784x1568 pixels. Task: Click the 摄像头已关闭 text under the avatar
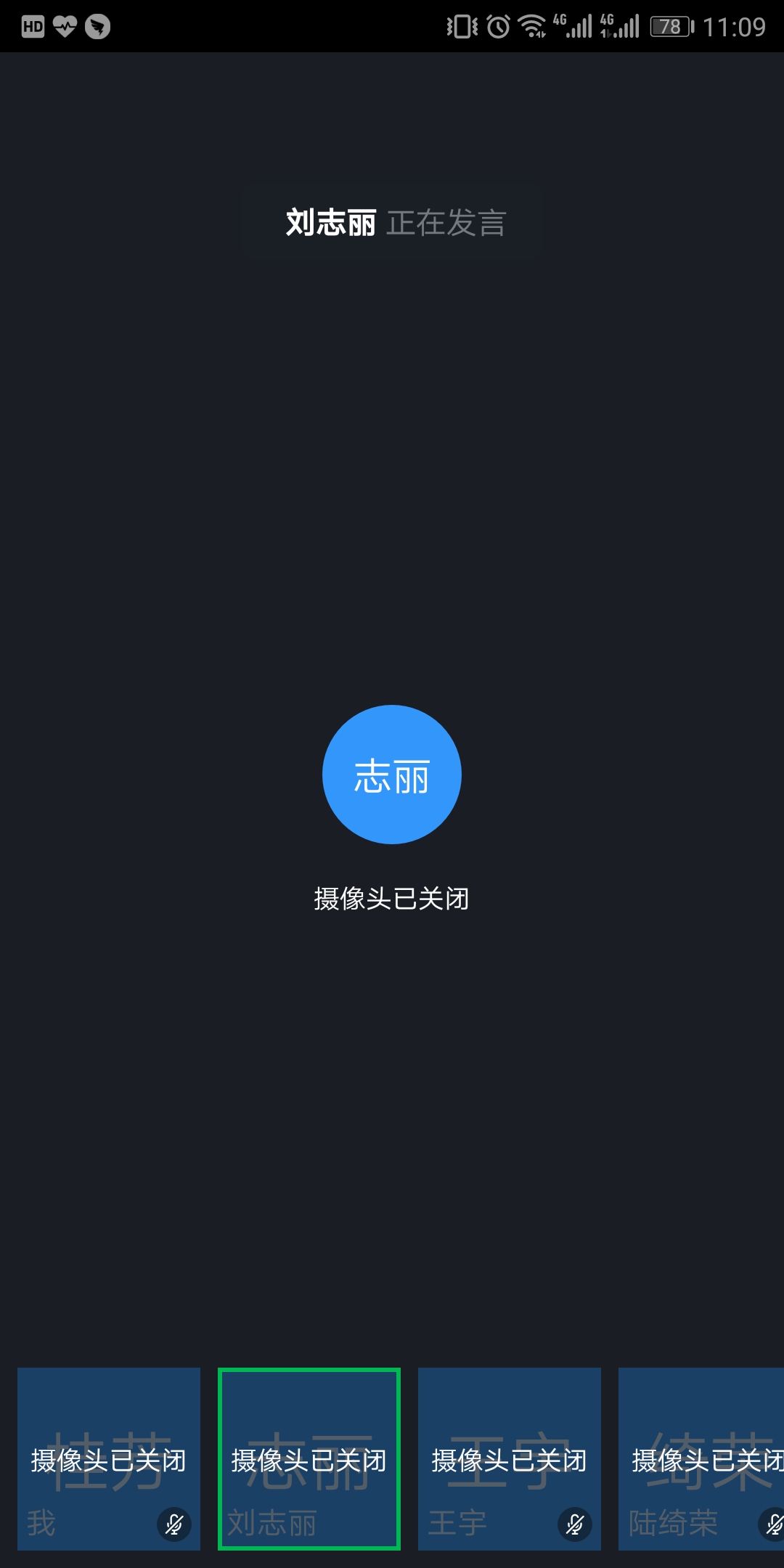(392, 898)
